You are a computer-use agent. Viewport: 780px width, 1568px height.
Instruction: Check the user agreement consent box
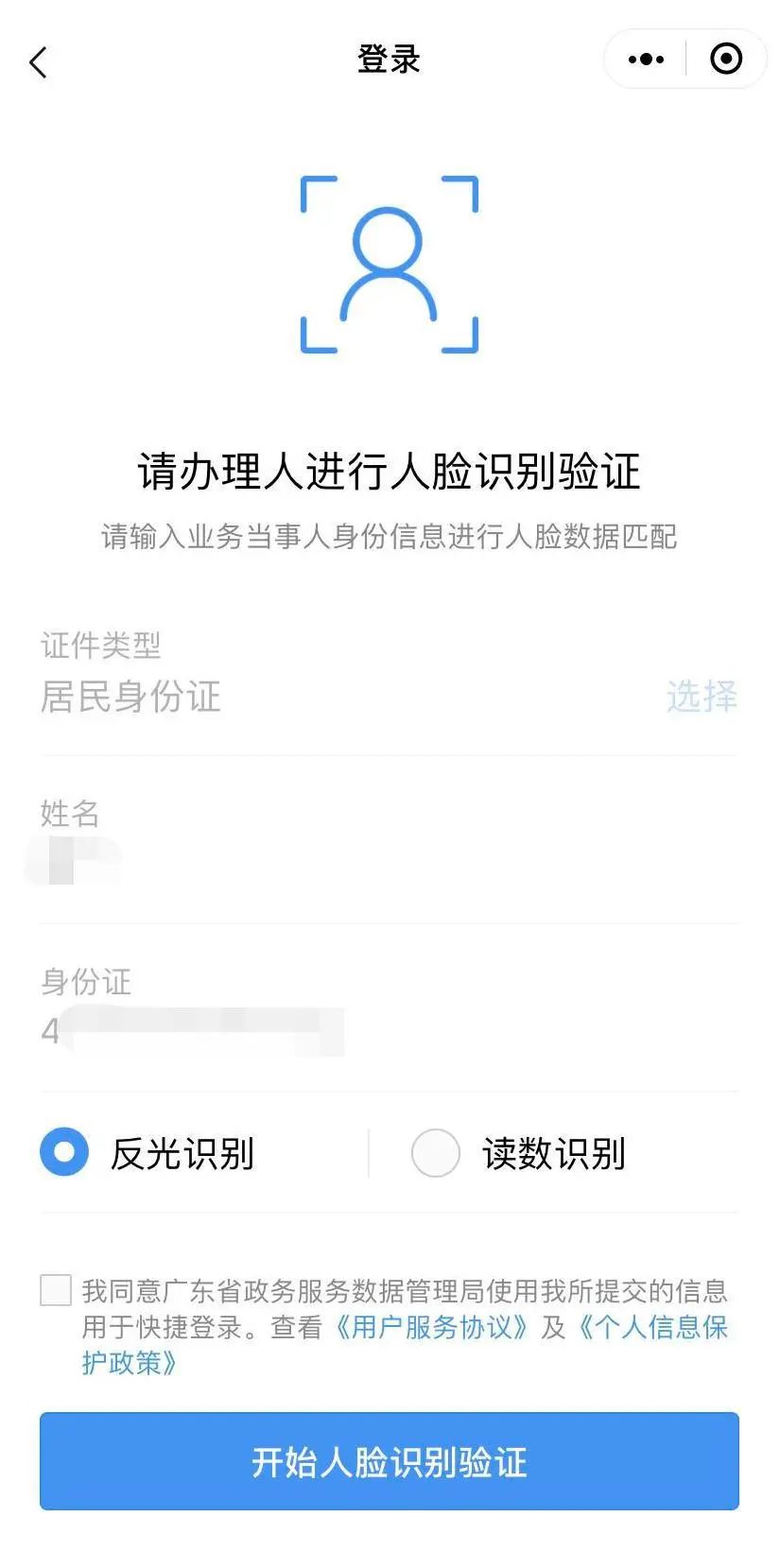[56, 1291]
